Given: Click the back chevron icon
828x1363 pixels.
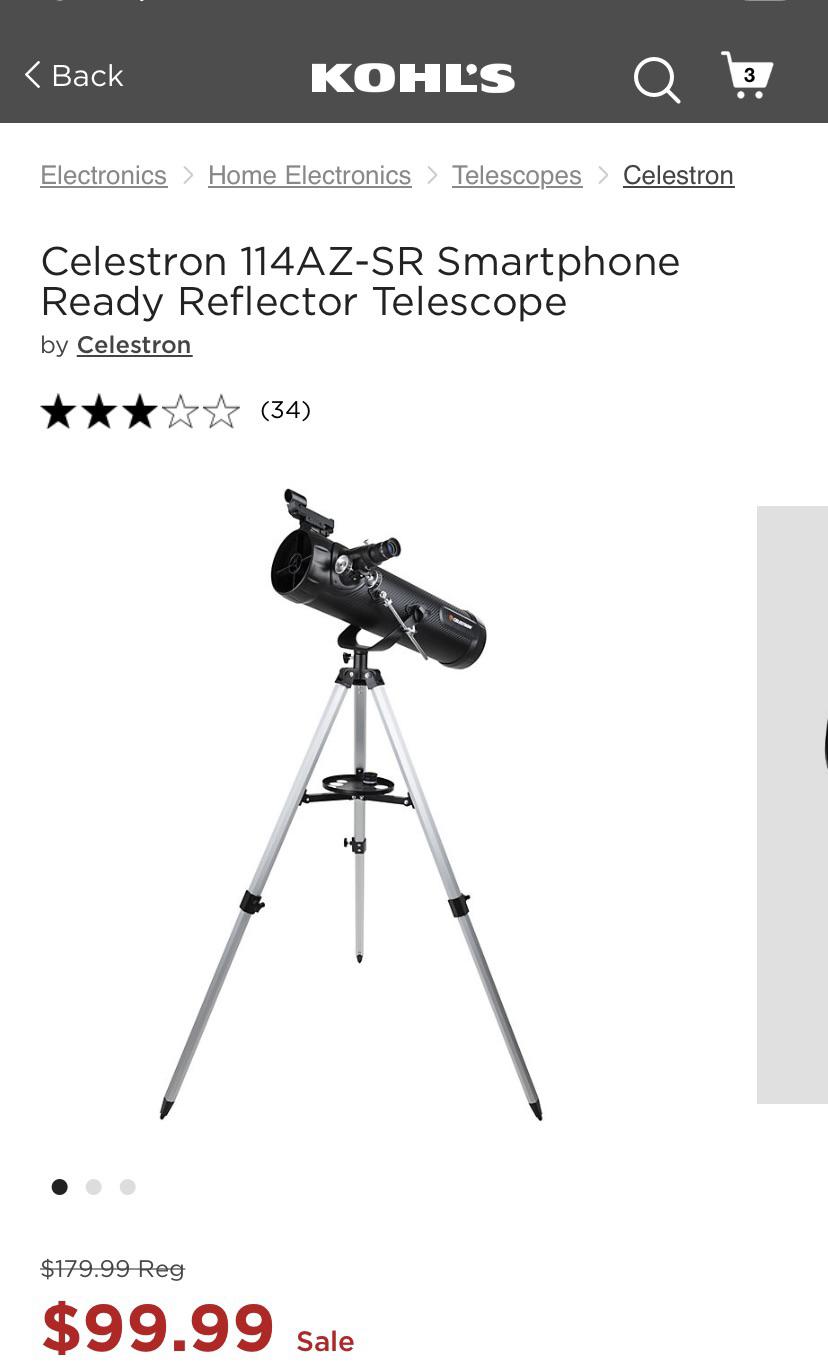Looking at the screenshot, I should pos(30,75).
